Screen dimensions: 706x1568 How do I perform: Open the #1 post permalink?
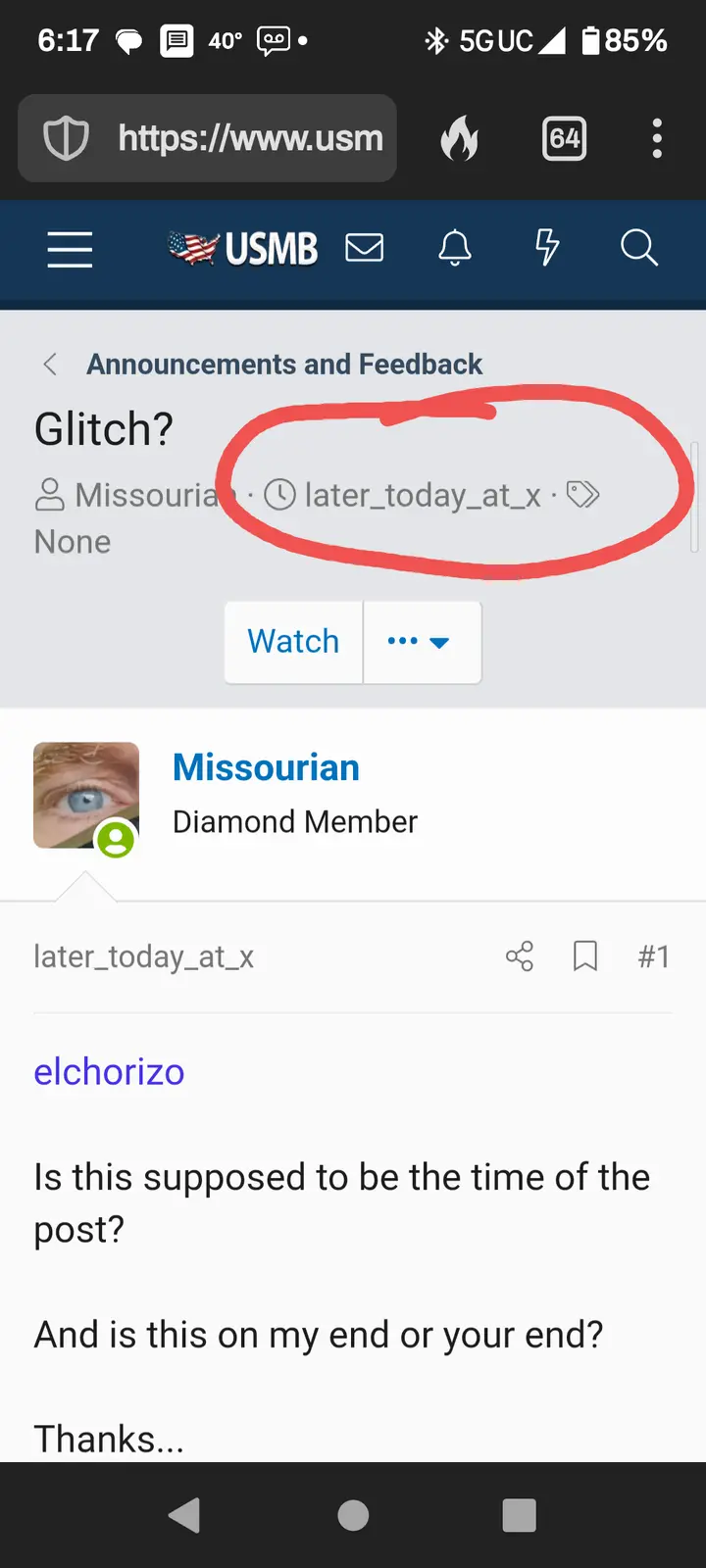click(x=653, y=955)
